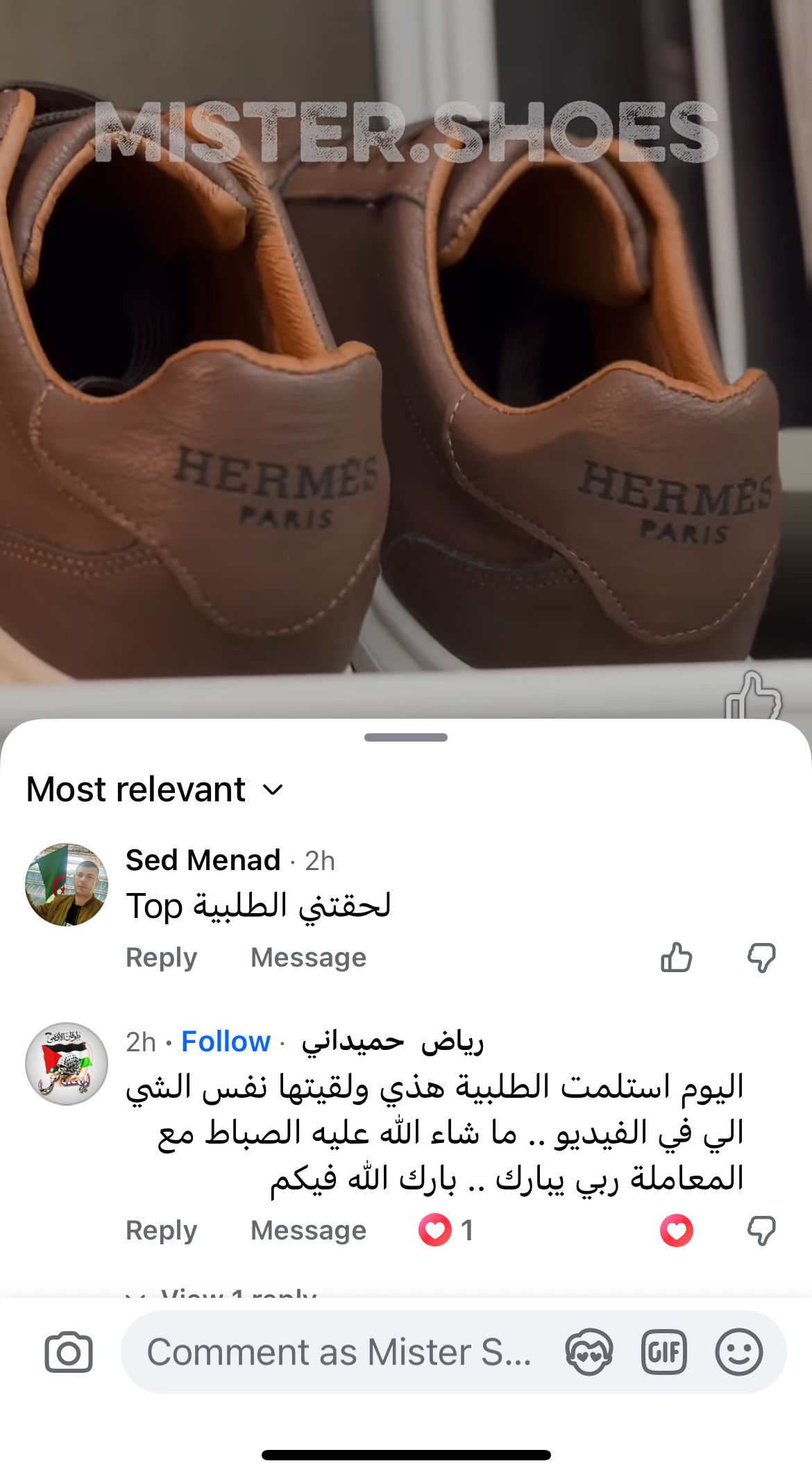The height and width of the screenshot is (1477, 812).
Task: Open Sed Menad's profile picture
Action: pos(67,885)
